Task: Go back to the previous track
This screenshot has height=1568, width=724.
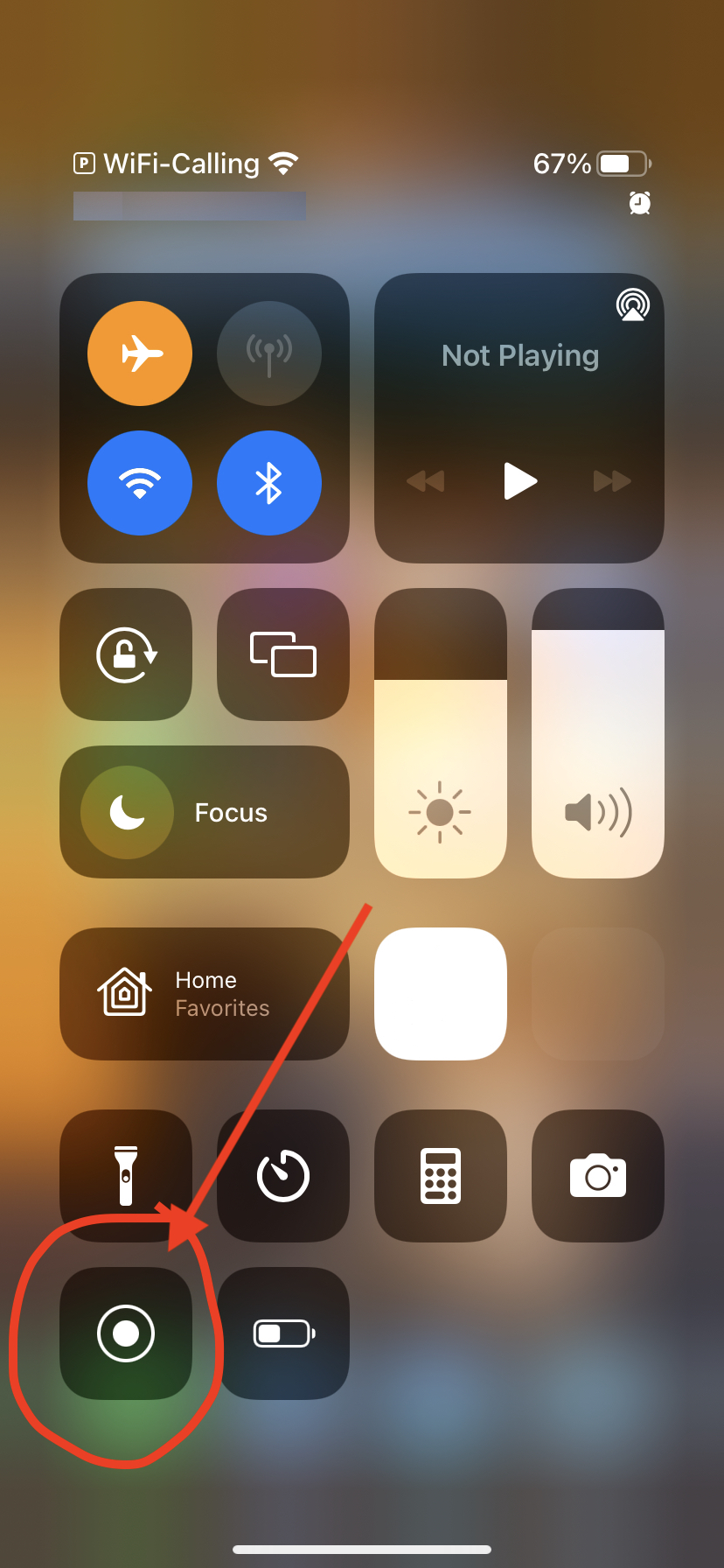Action: pos(426,480)
